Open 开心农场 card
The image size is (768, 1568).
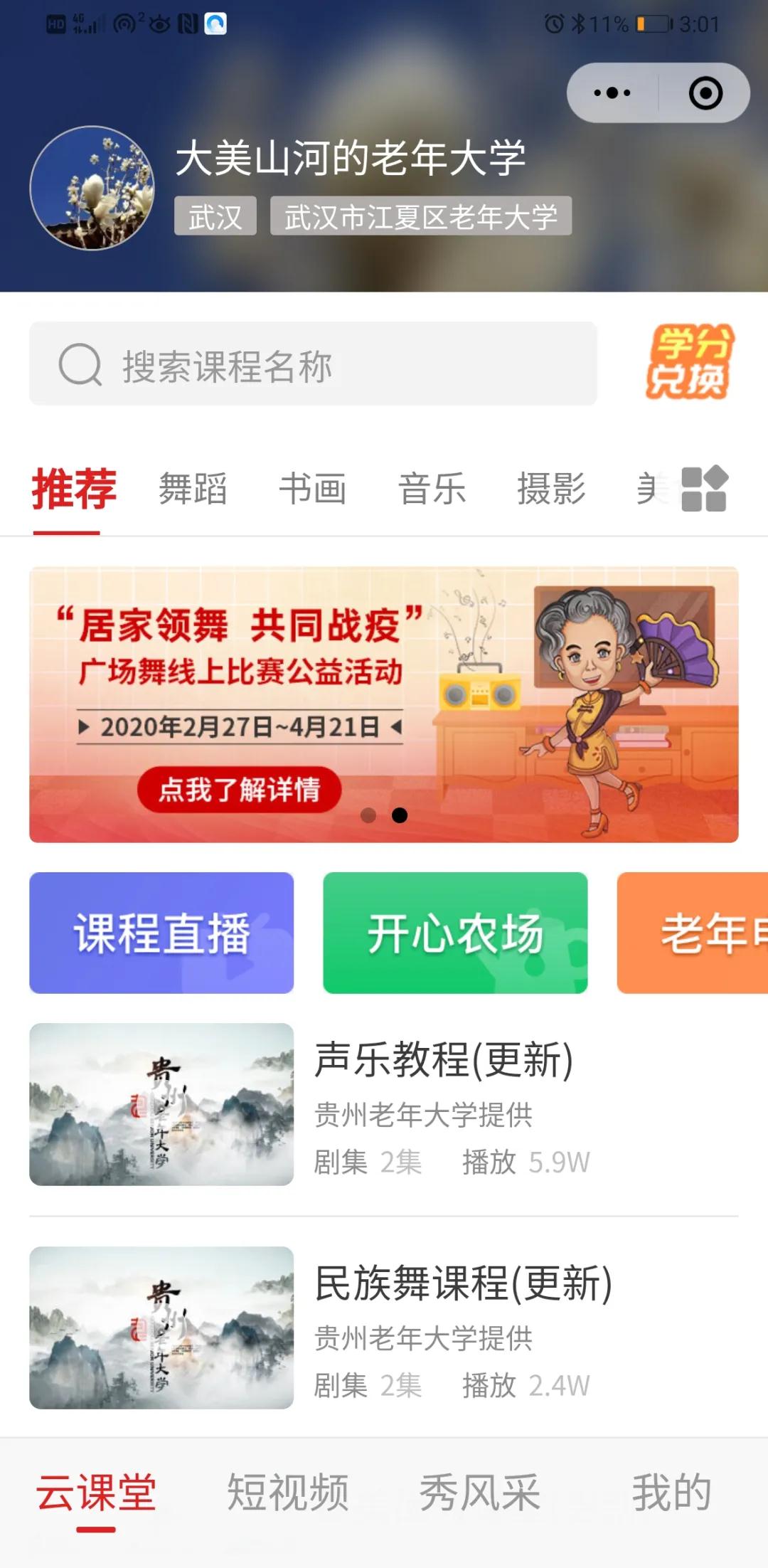click(x=455, y=933)
